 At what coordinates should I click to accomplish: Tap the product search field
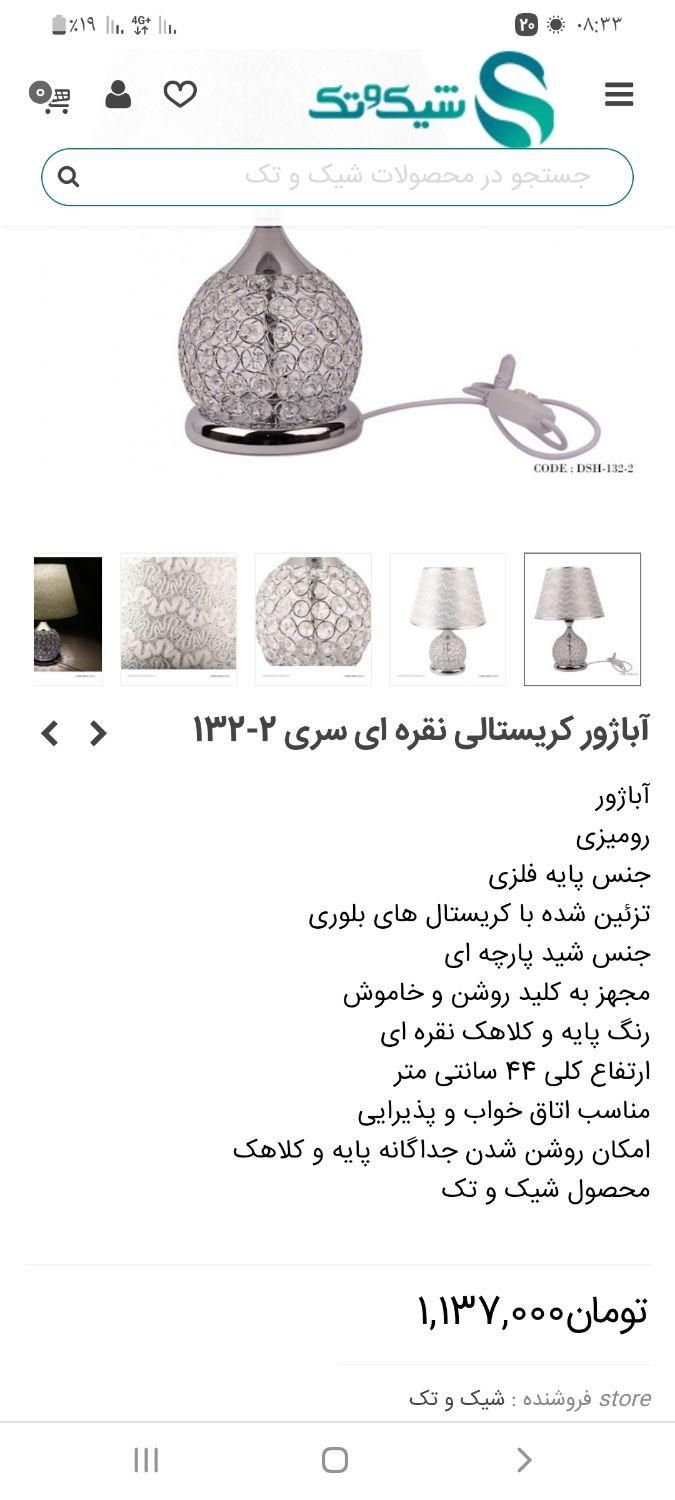(x=337, y=177)
